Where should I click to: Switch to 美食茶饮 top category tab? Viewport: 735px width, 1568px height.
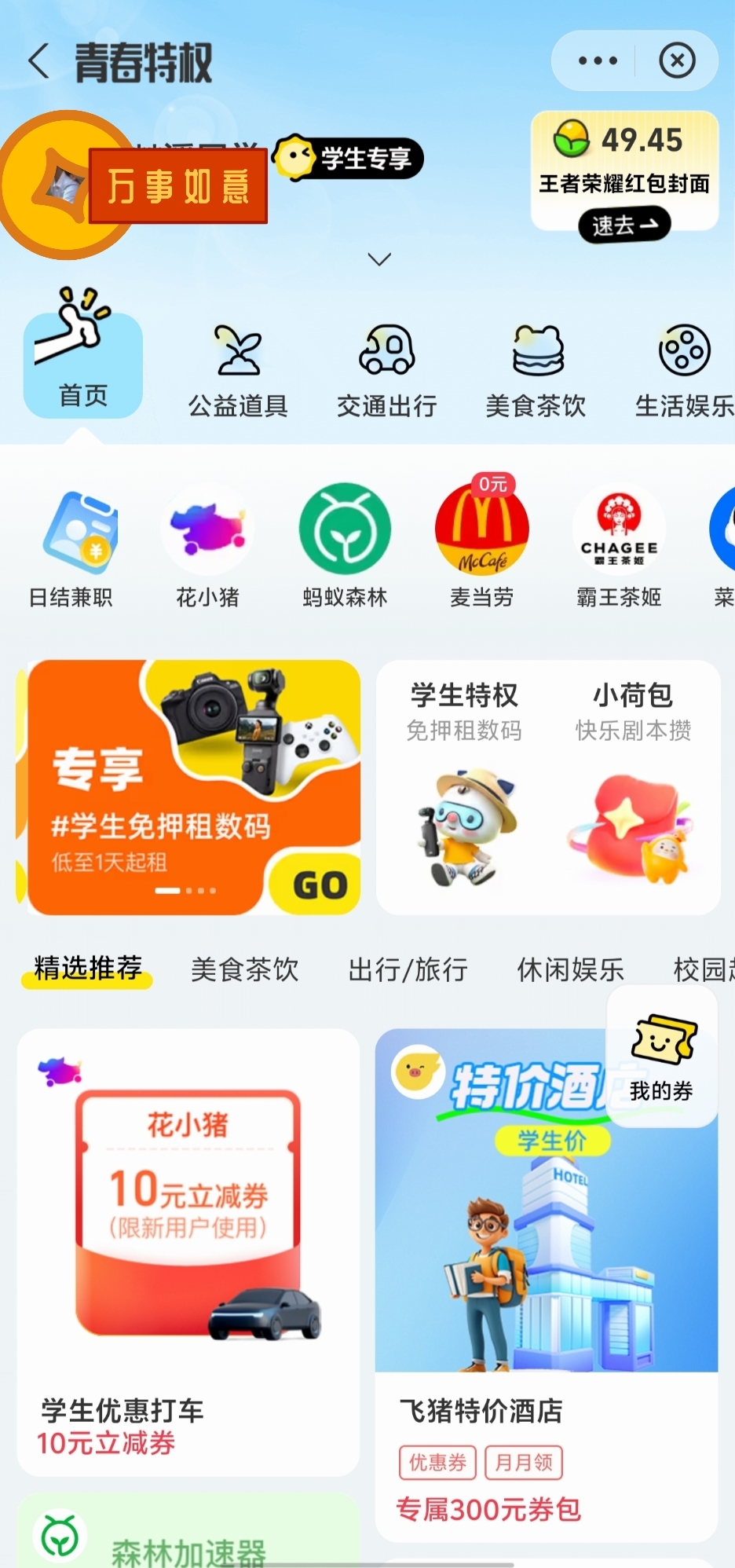coord(536,371)
